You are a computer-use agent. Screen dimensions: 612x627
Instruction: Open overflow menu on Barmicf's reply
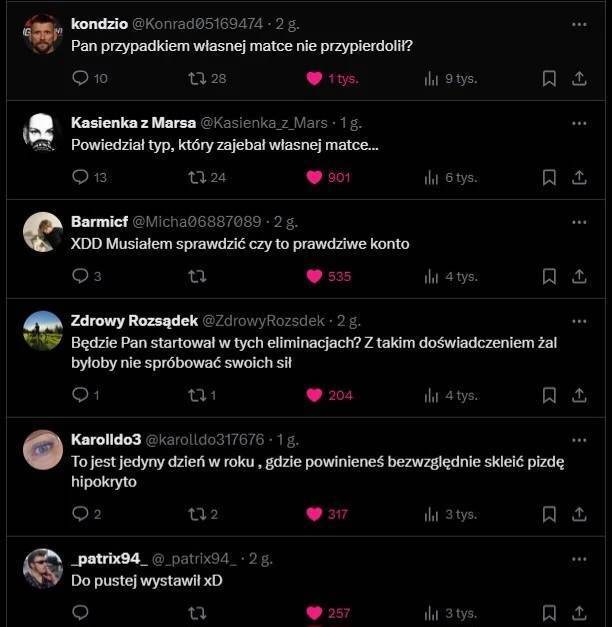[x=579, y=221]
